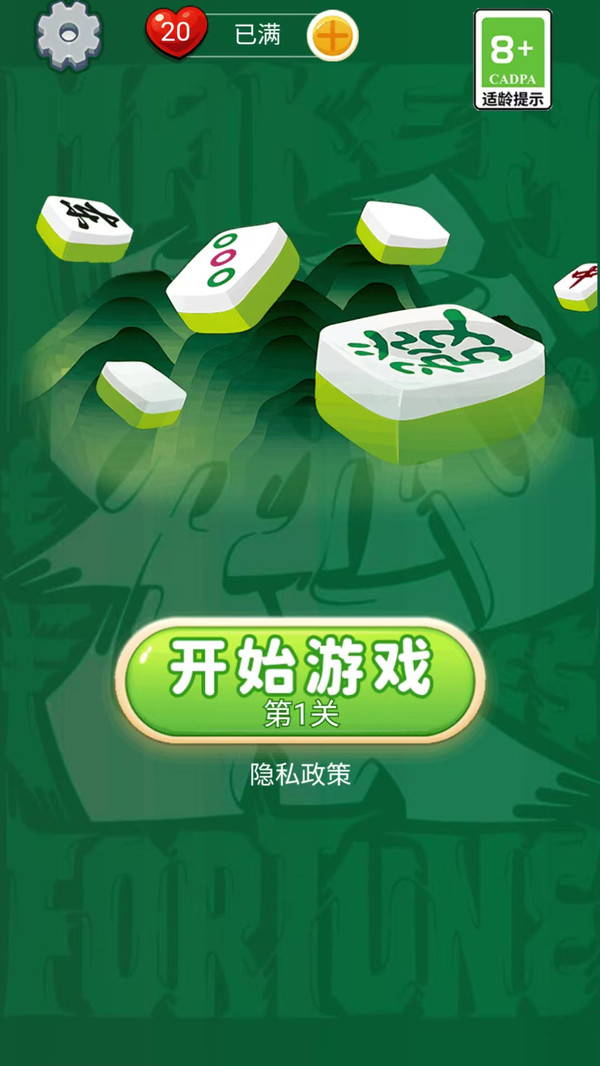Start the game with 开始游戏

300,680
